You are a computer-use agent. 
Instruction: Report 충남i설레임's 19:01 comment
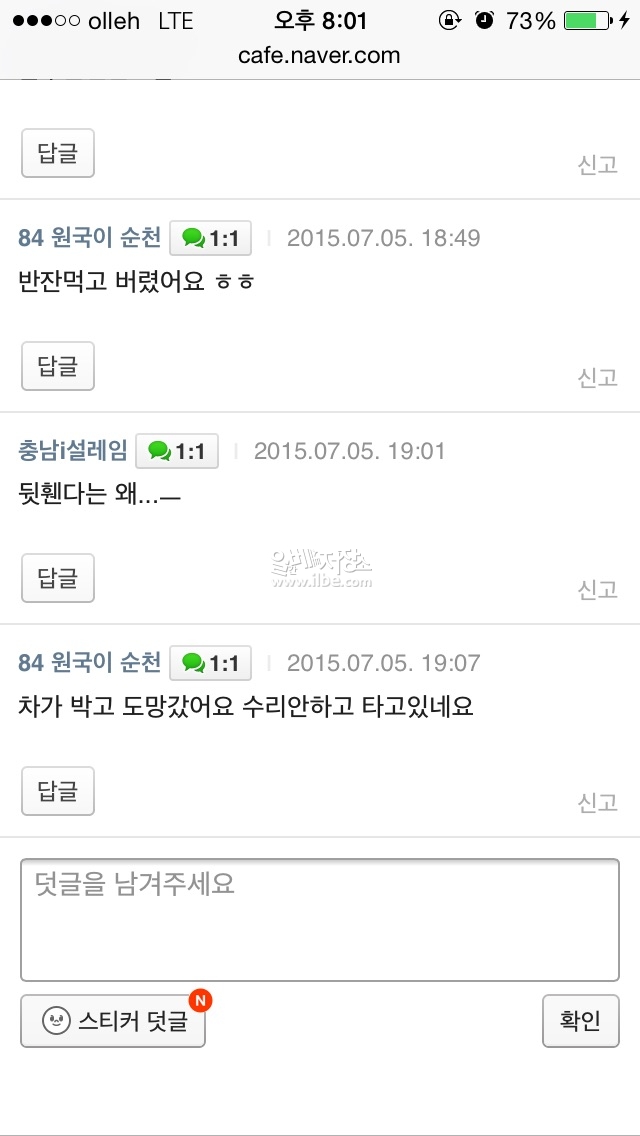[x=597, y=589]
